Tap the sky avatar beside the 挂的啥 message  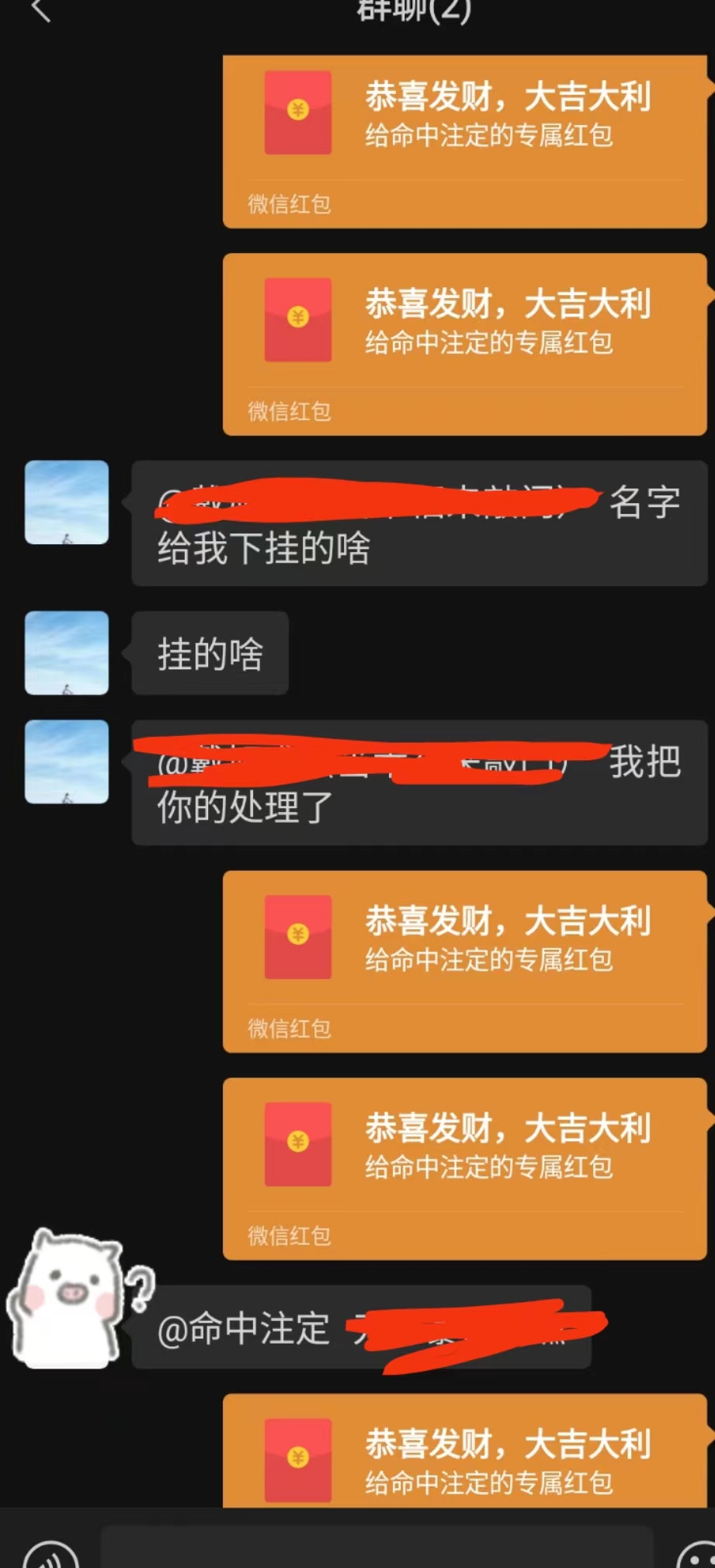[67, 652]
